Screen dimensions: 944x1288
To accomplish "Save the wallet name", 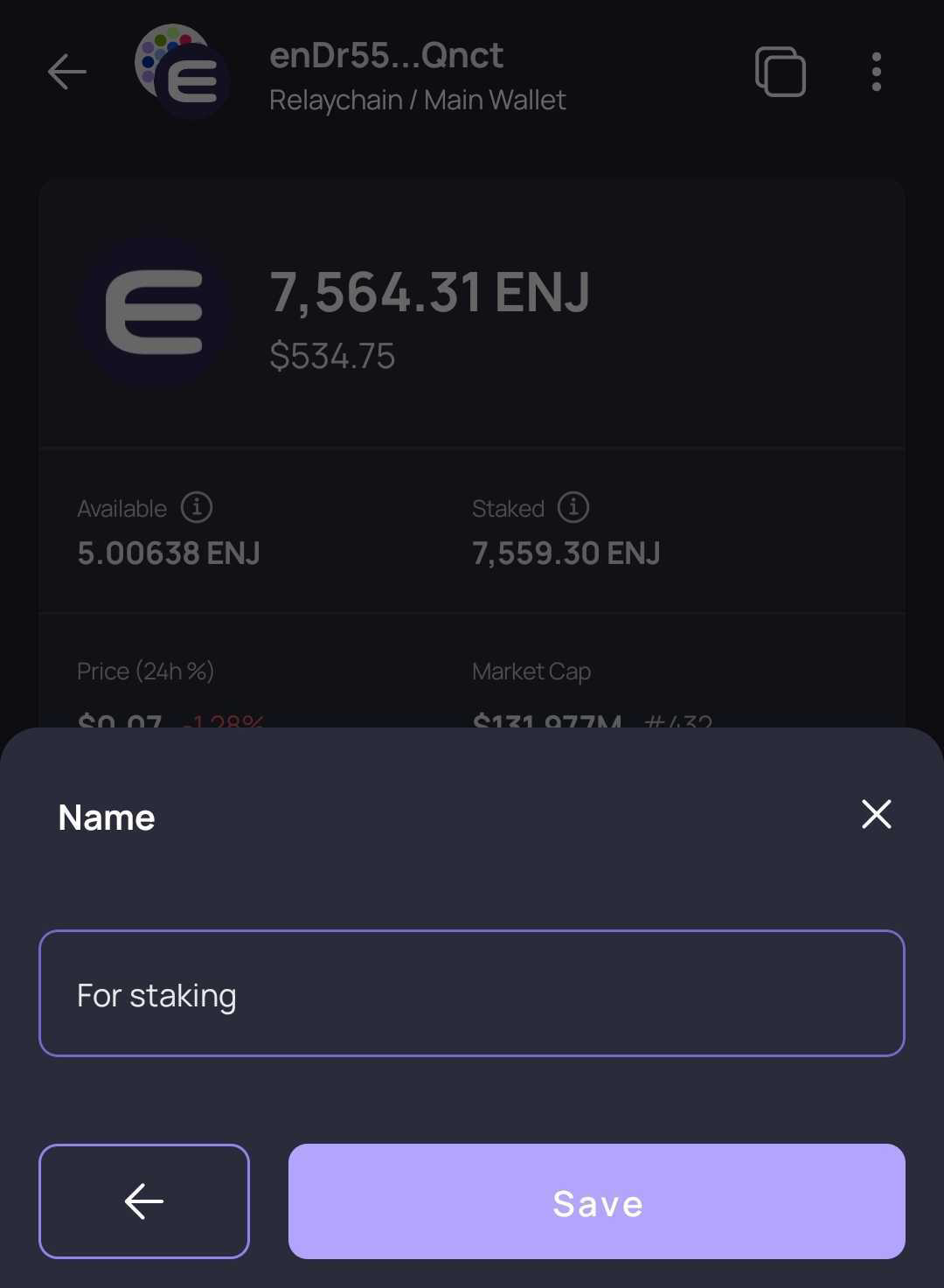I will pos(597,1202).
